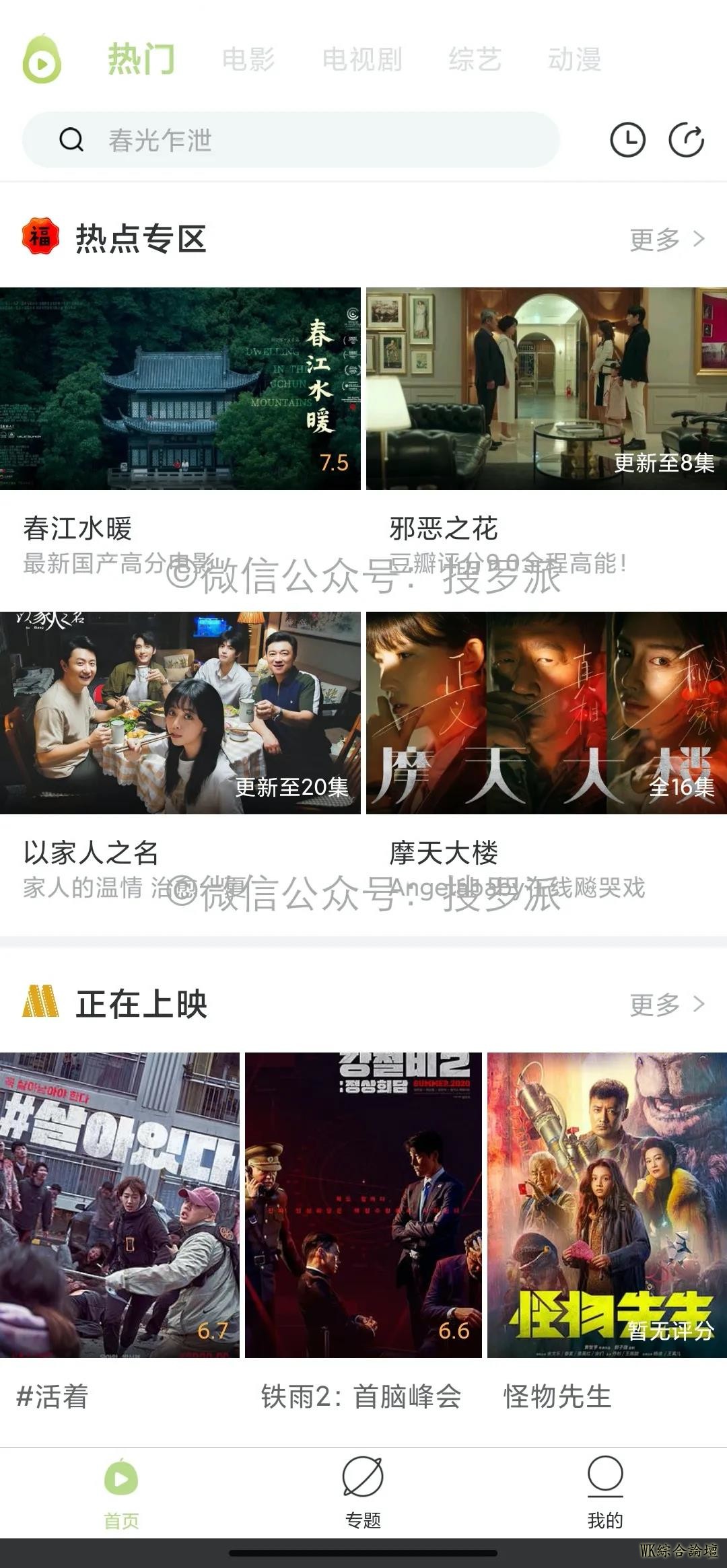Image resolution: width=727 pixels, height=1568 pixels.
Task: View 更多 in 热点专区
Action: pos(666,239)
